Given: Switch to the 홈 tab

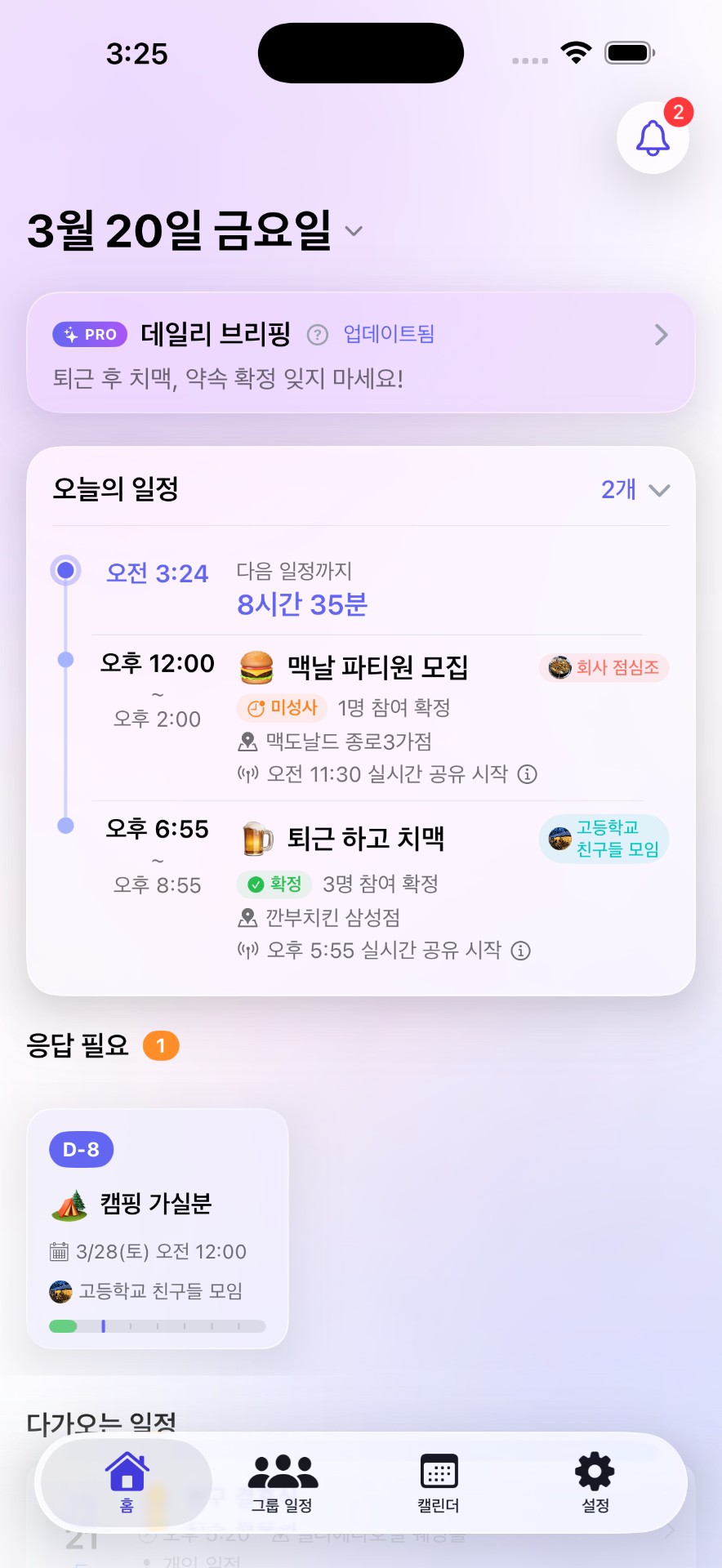Looking at the screenshot, I should [127, 1482].
